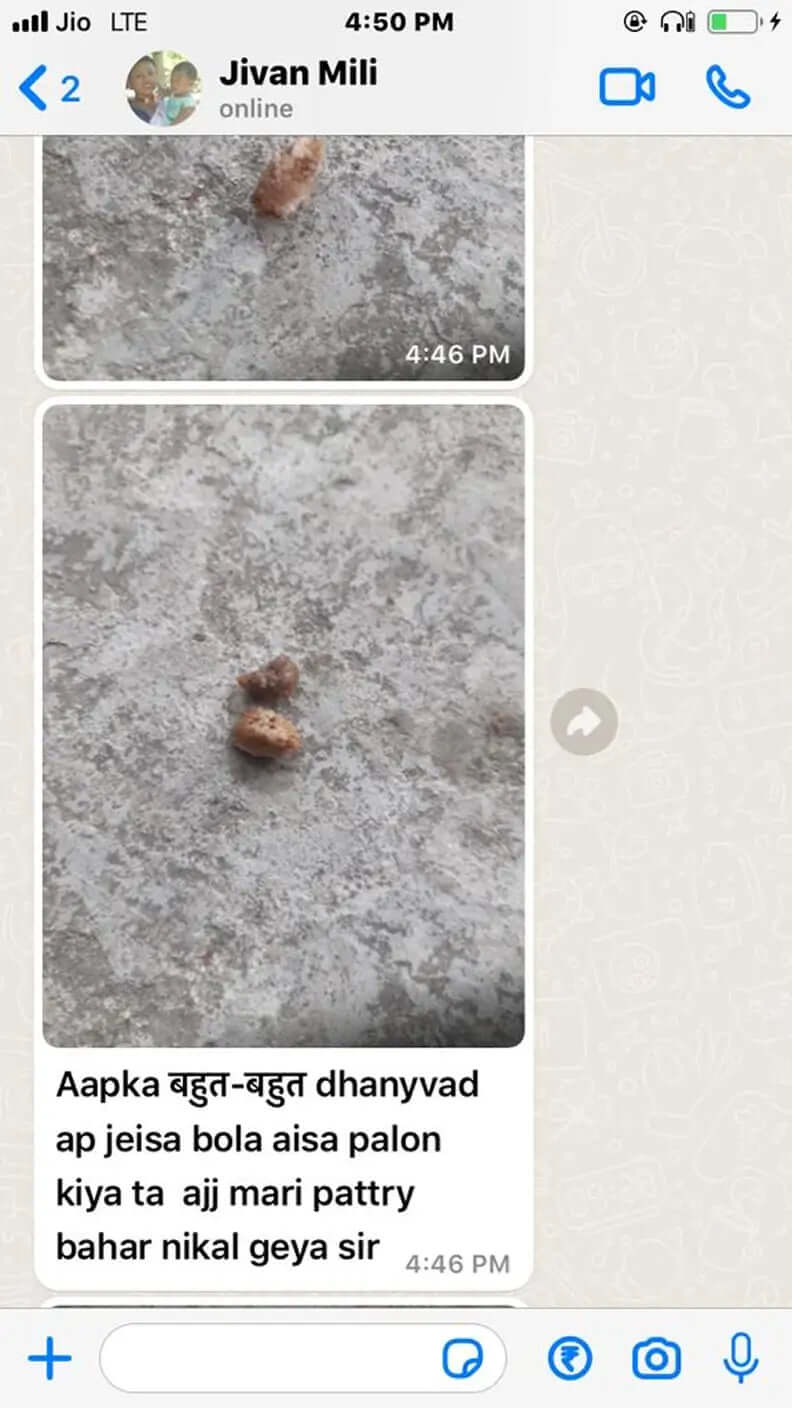Image resolution: width=792 pixels, height=1408 pixels.
Task: Open Jivan Mili's contact info
Action: [298, 88]
